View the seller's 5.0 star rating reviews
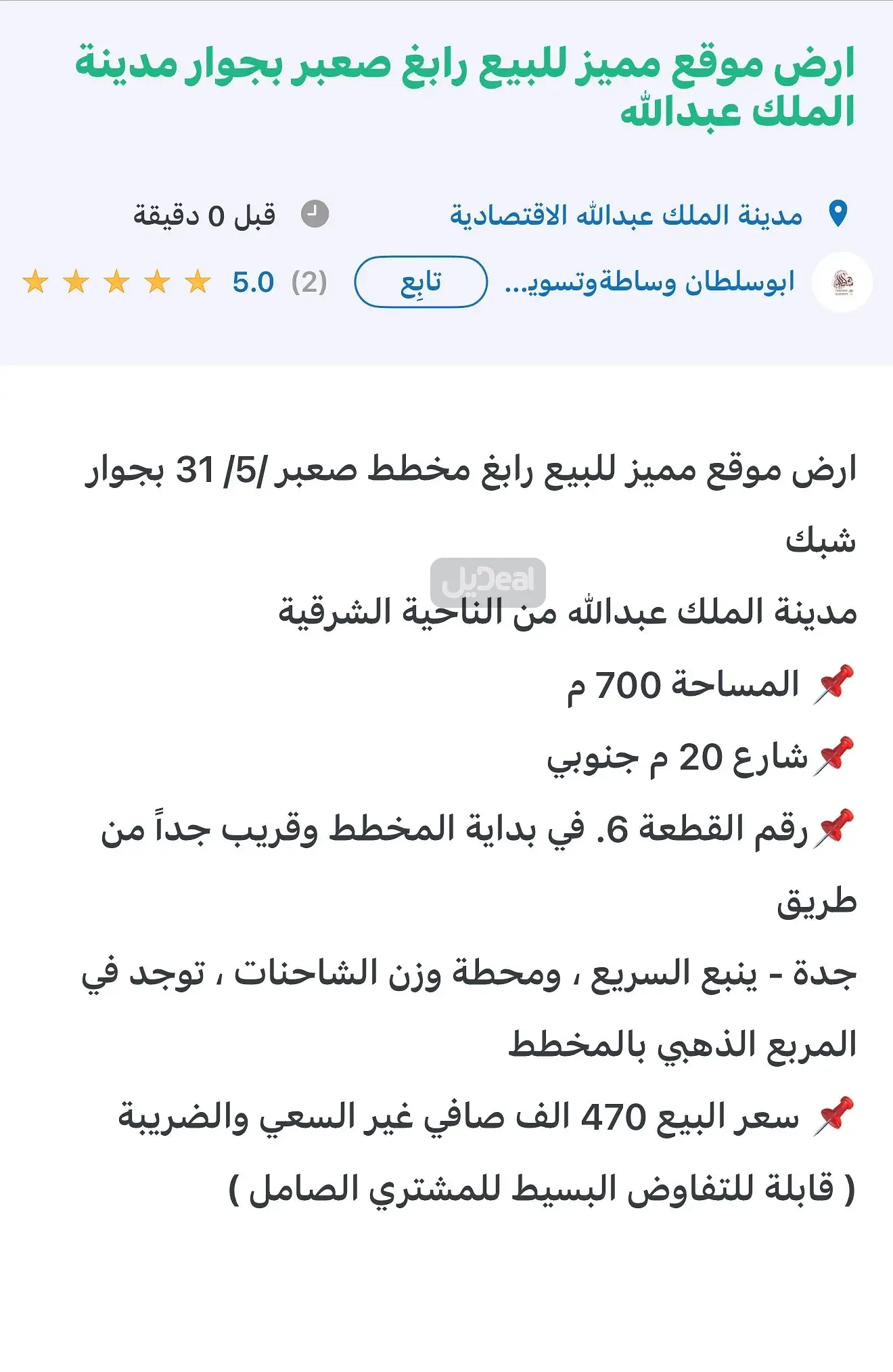 pyautogui.click(x=176, y=282)
